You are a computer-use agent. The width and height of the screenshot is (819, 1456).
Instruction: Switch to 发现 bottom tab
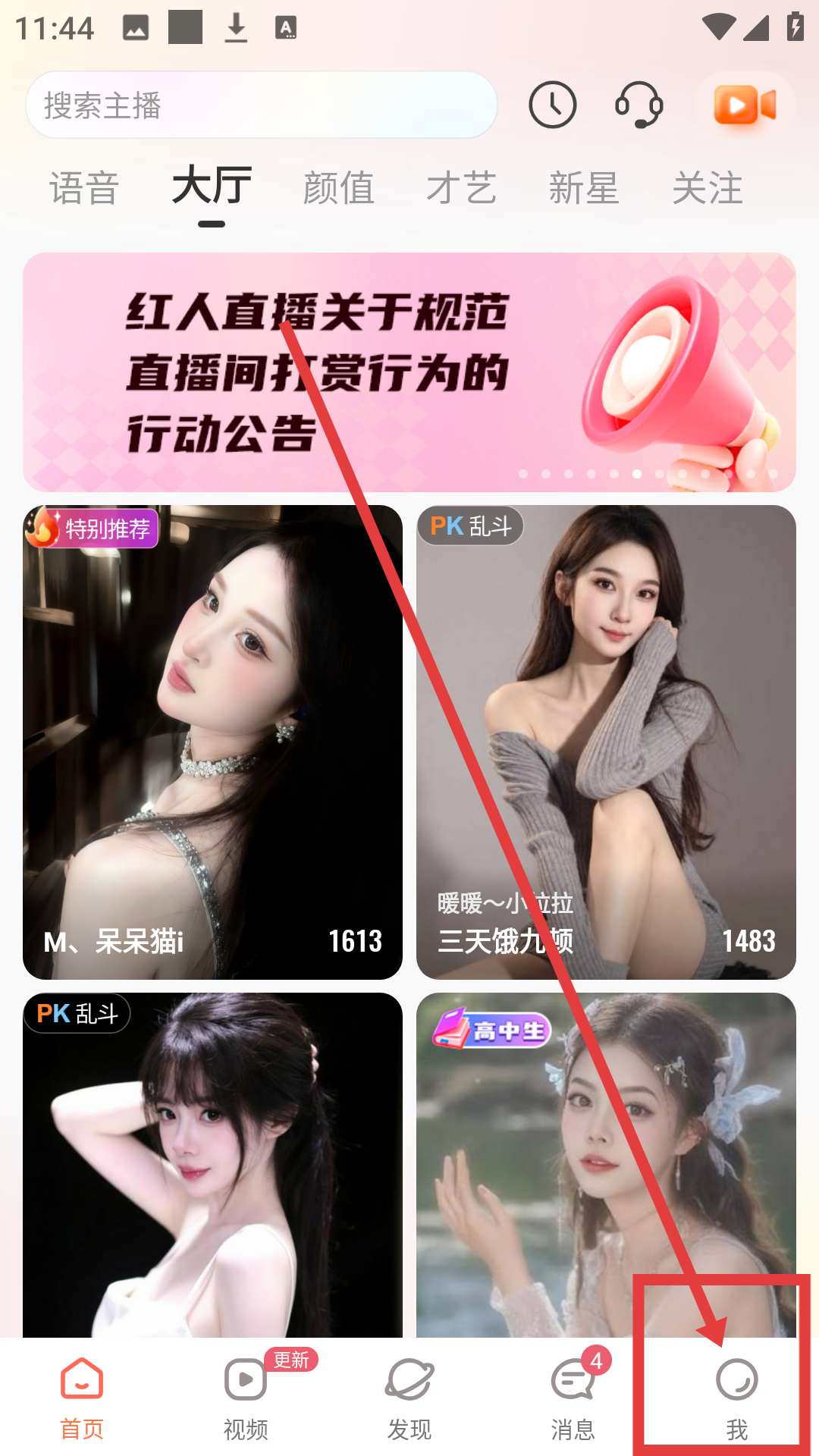409,1397
